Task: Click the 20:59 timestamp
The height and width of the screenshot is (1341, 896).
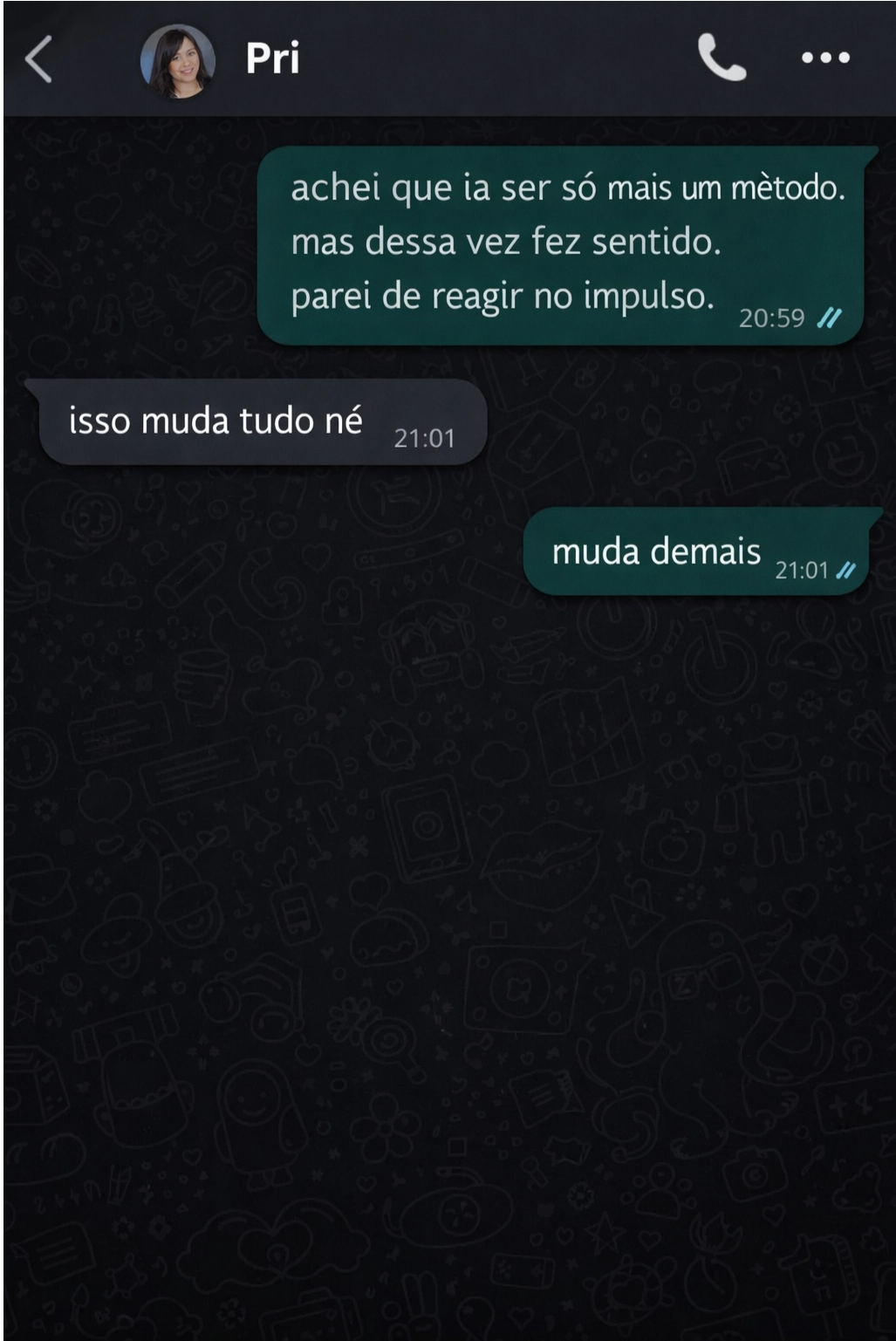Action: coord(771,318)
